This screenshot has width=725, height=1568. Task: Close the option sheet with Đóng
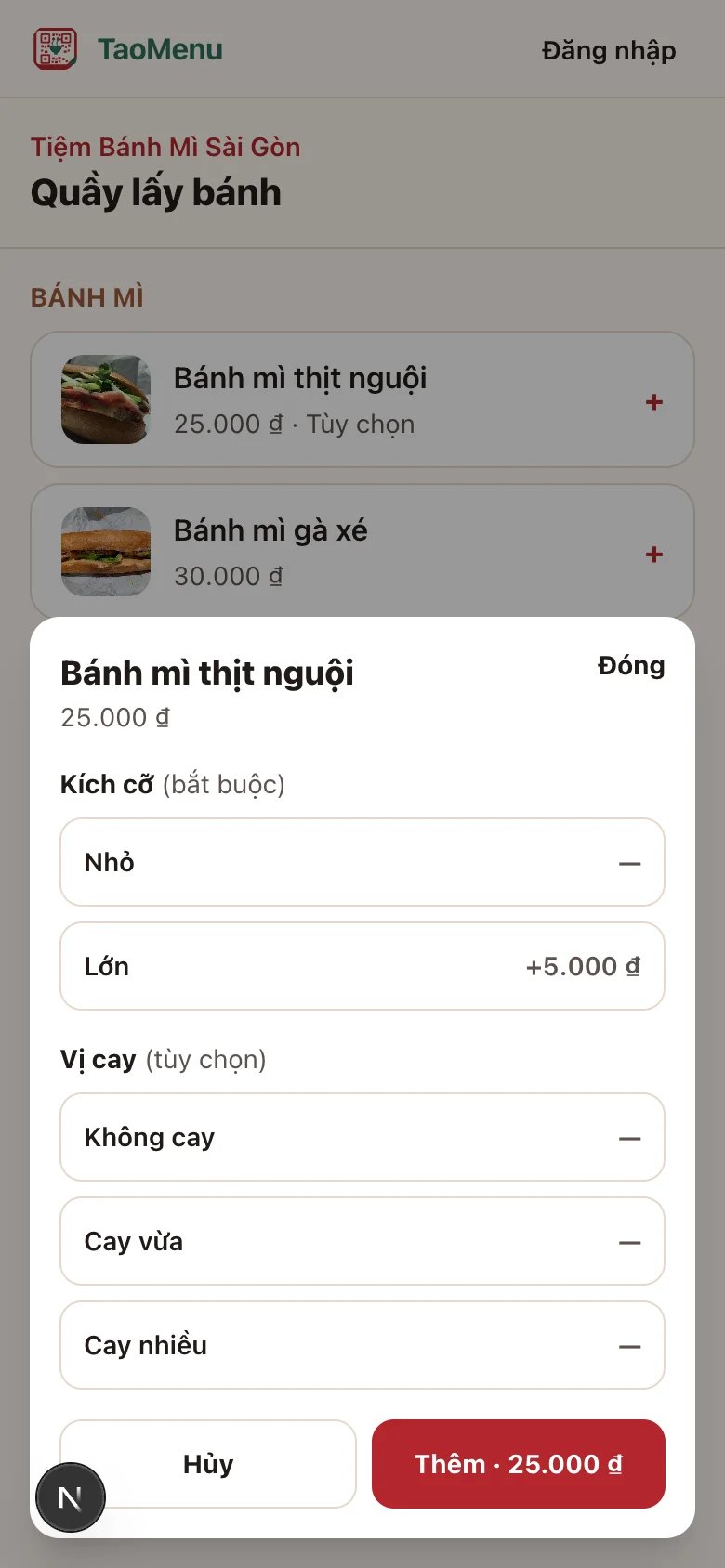click(631, 666)
